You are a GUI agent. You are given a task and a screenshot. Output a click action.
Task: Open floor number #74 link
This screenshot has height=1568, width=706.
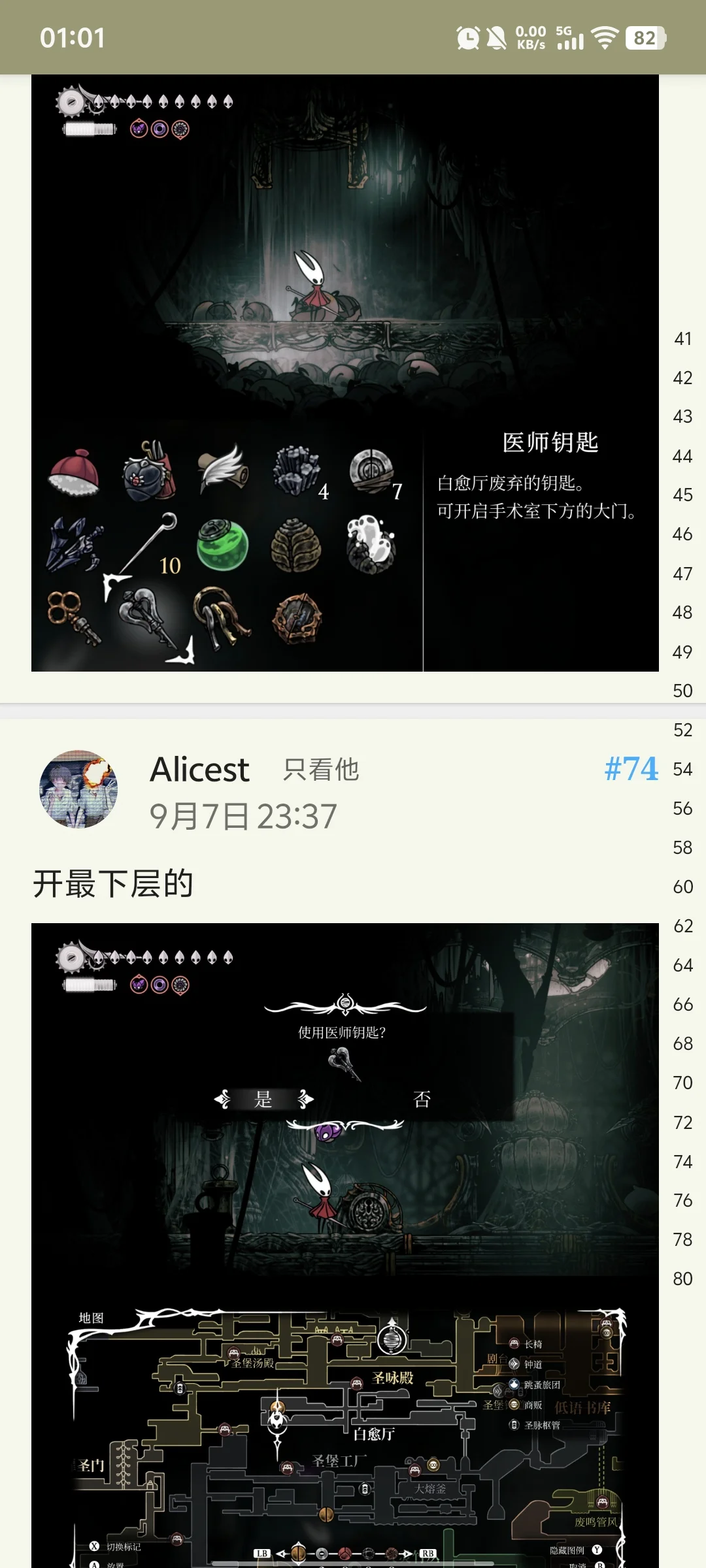click(x=630, y=769)
